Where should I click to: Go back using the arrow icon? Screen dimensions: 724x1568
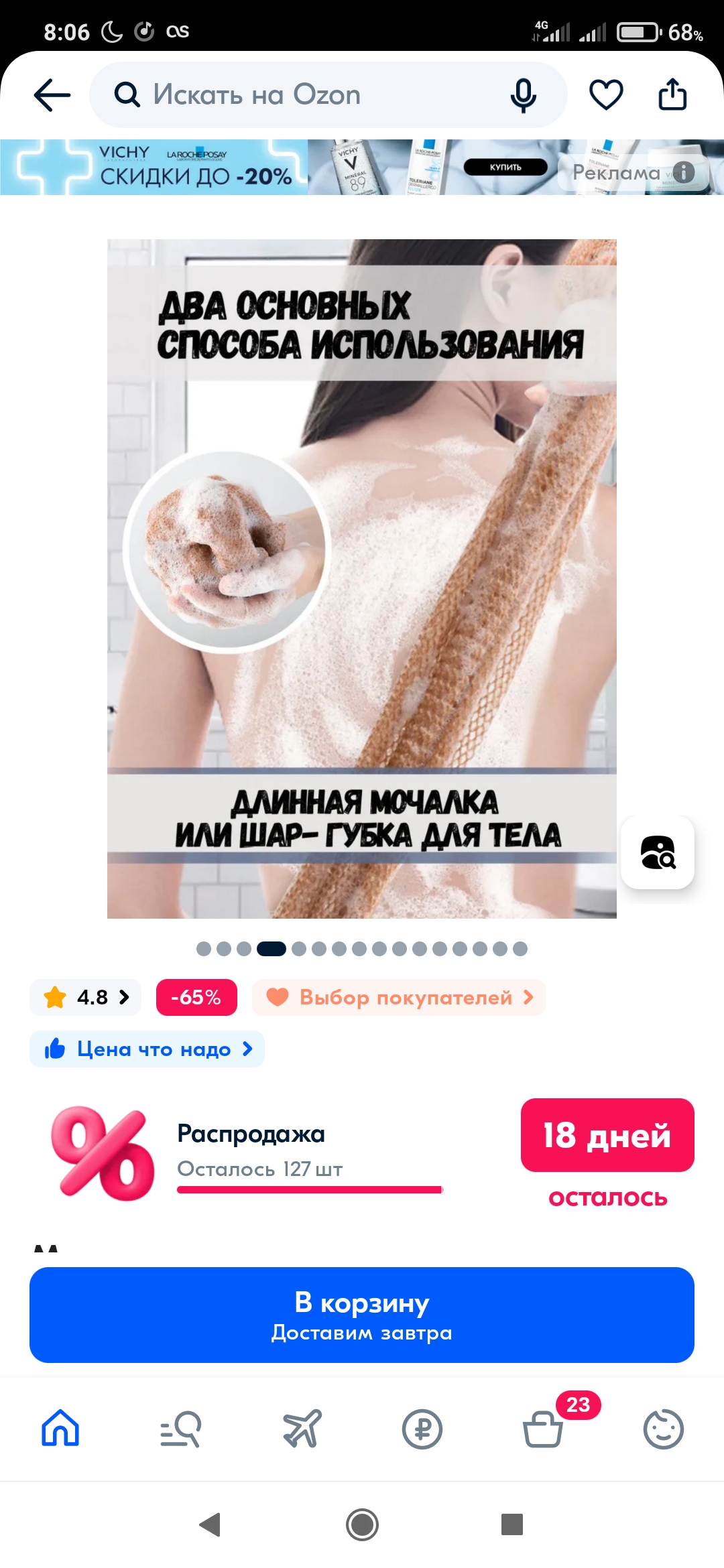click(x=52, y=94)
